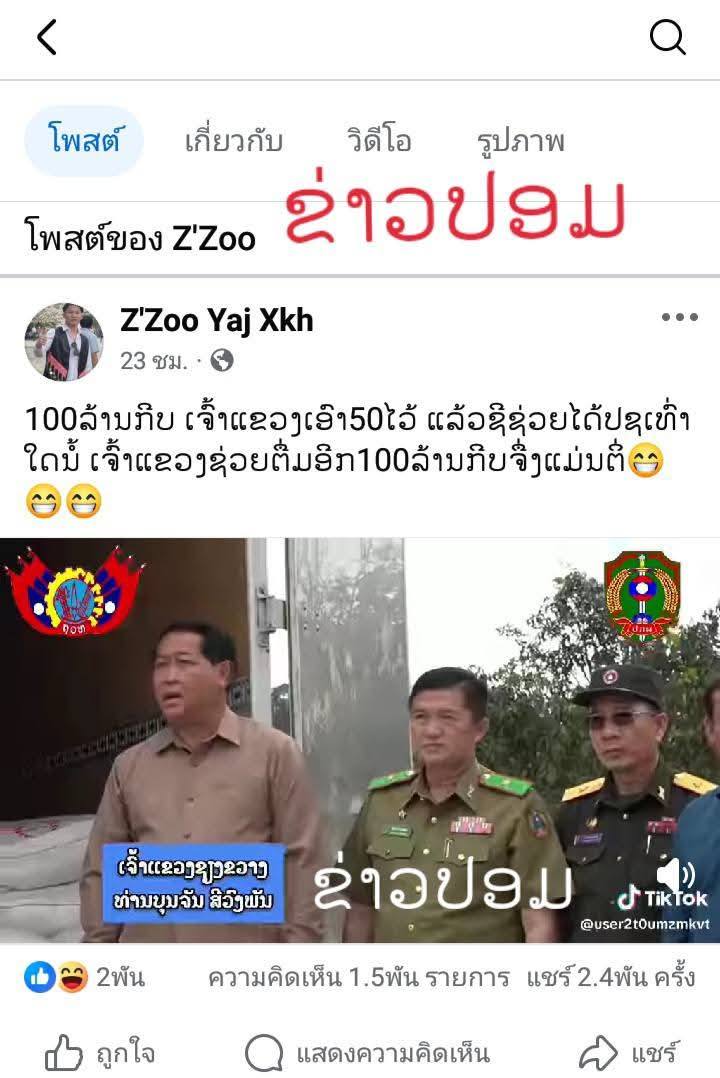Screen dimensions: 720x1078
Task: Open search from the magnifier icon
Action: [x=667, y=38]
